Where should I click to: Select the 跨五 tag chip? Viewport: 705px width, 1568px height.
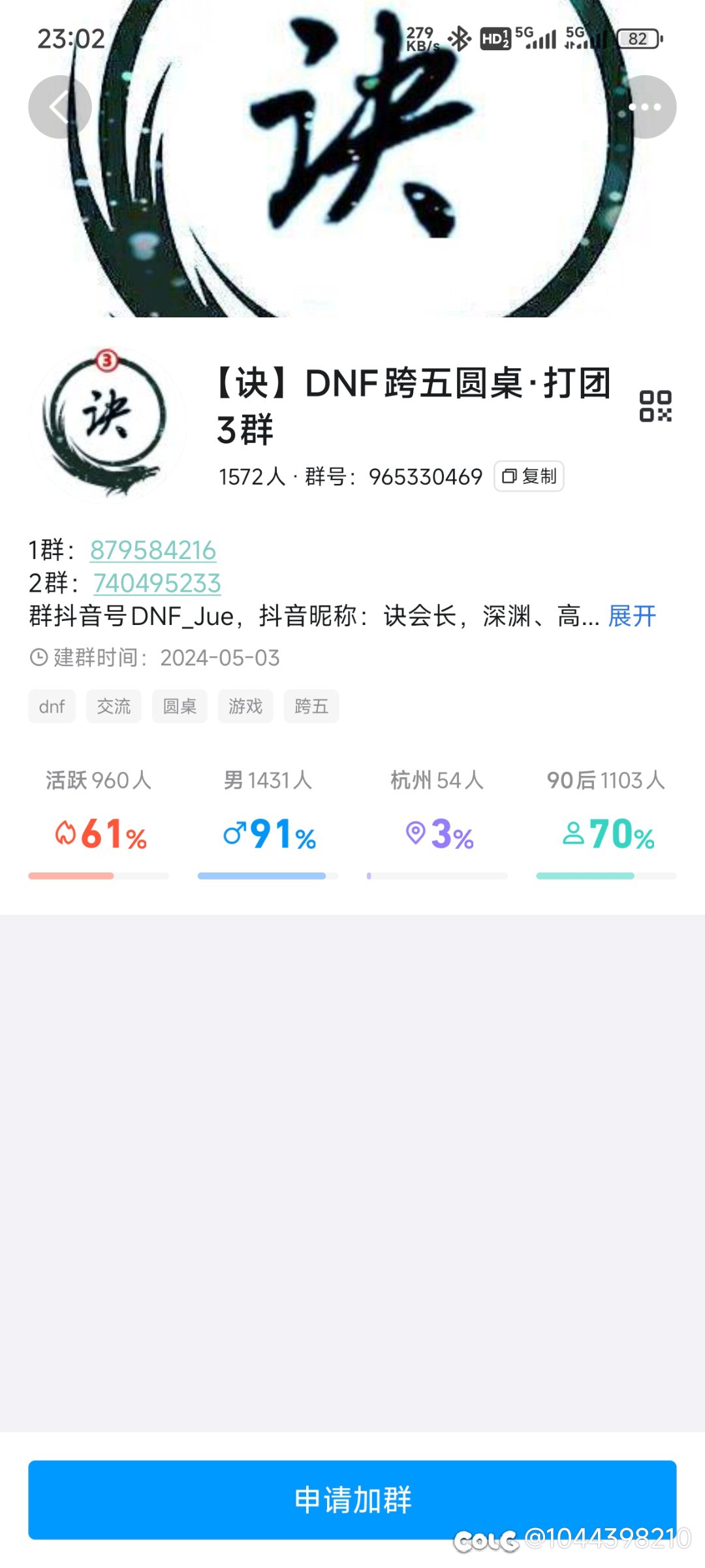311,706
